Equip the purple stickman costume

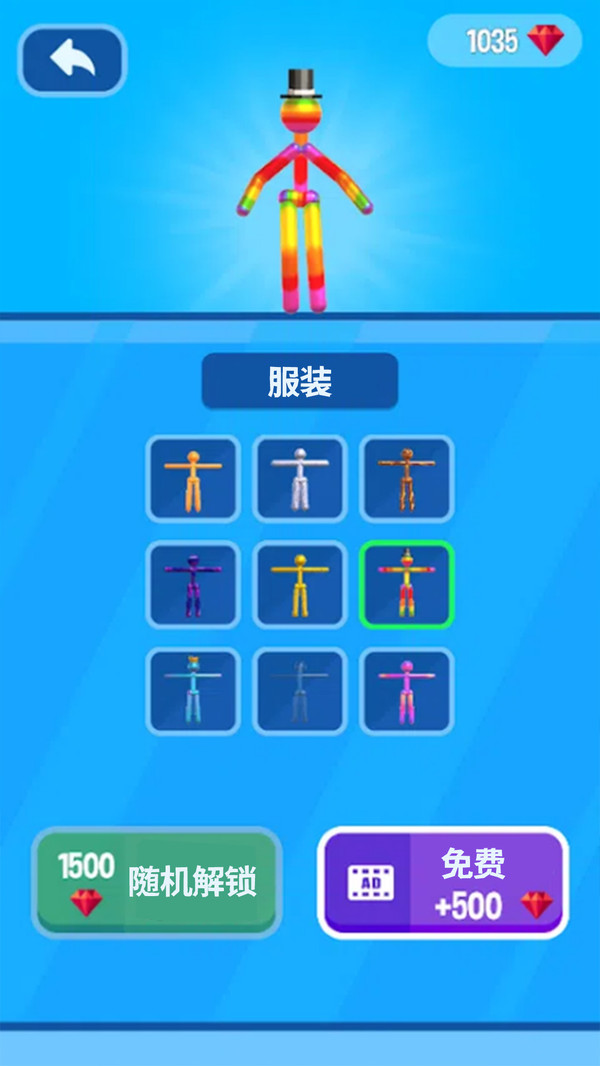pyautogui.click(x=193, y=585)
